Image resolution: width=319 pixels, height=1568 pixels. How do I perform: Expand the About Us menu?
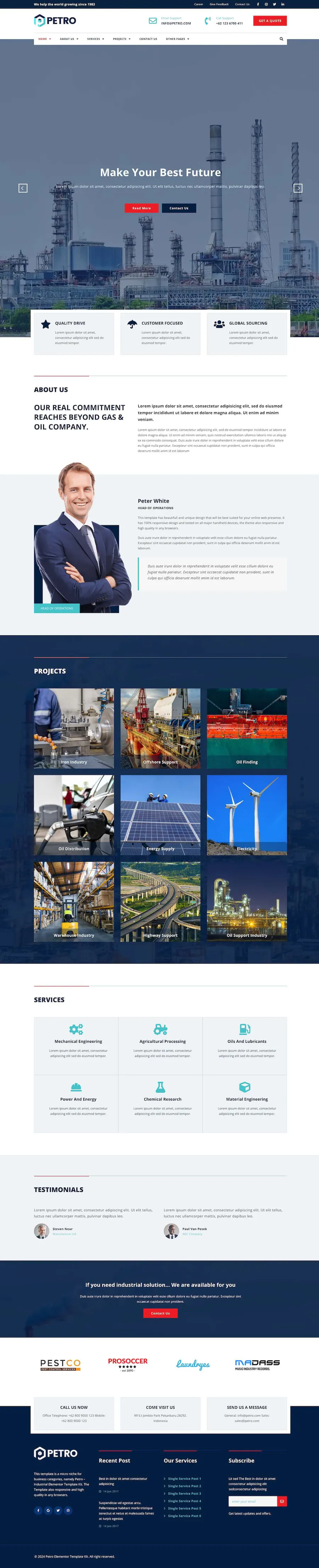pyautogui.click(x=69, y=39)
